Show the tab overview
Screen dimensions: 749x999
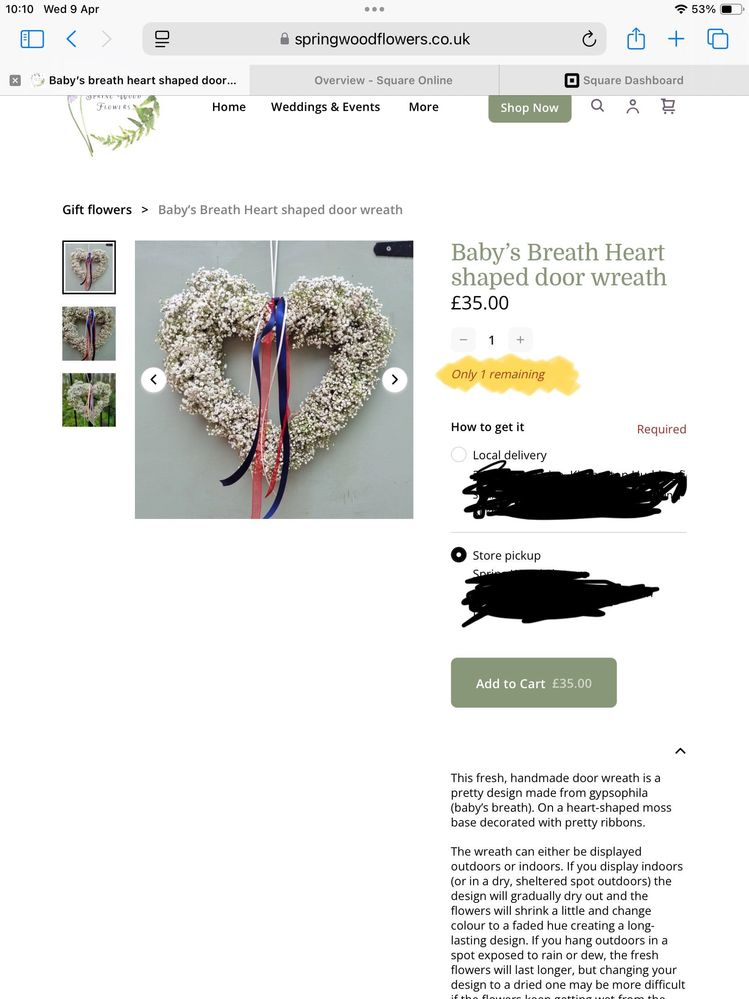click(718, 39)
